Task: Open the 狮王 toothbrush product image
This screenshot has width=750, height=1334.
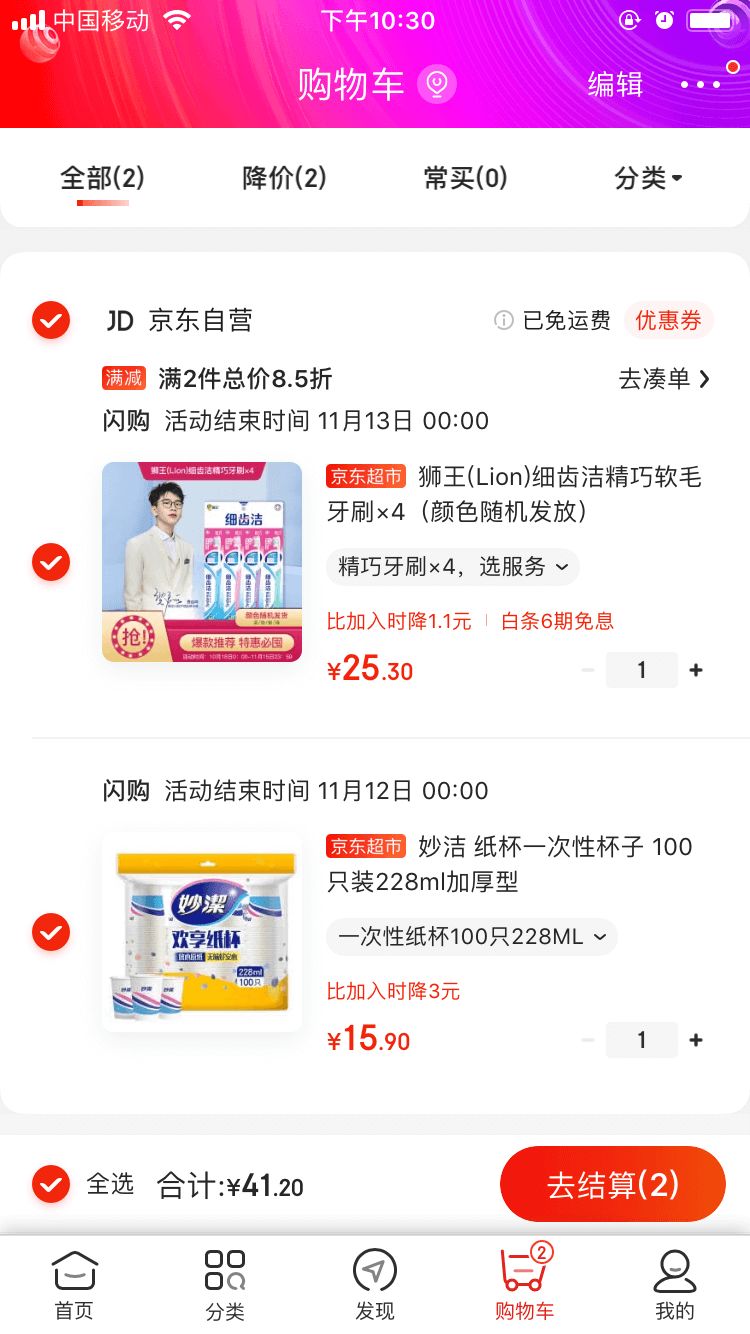Action: pyautogui.click(x=202, y=562)
